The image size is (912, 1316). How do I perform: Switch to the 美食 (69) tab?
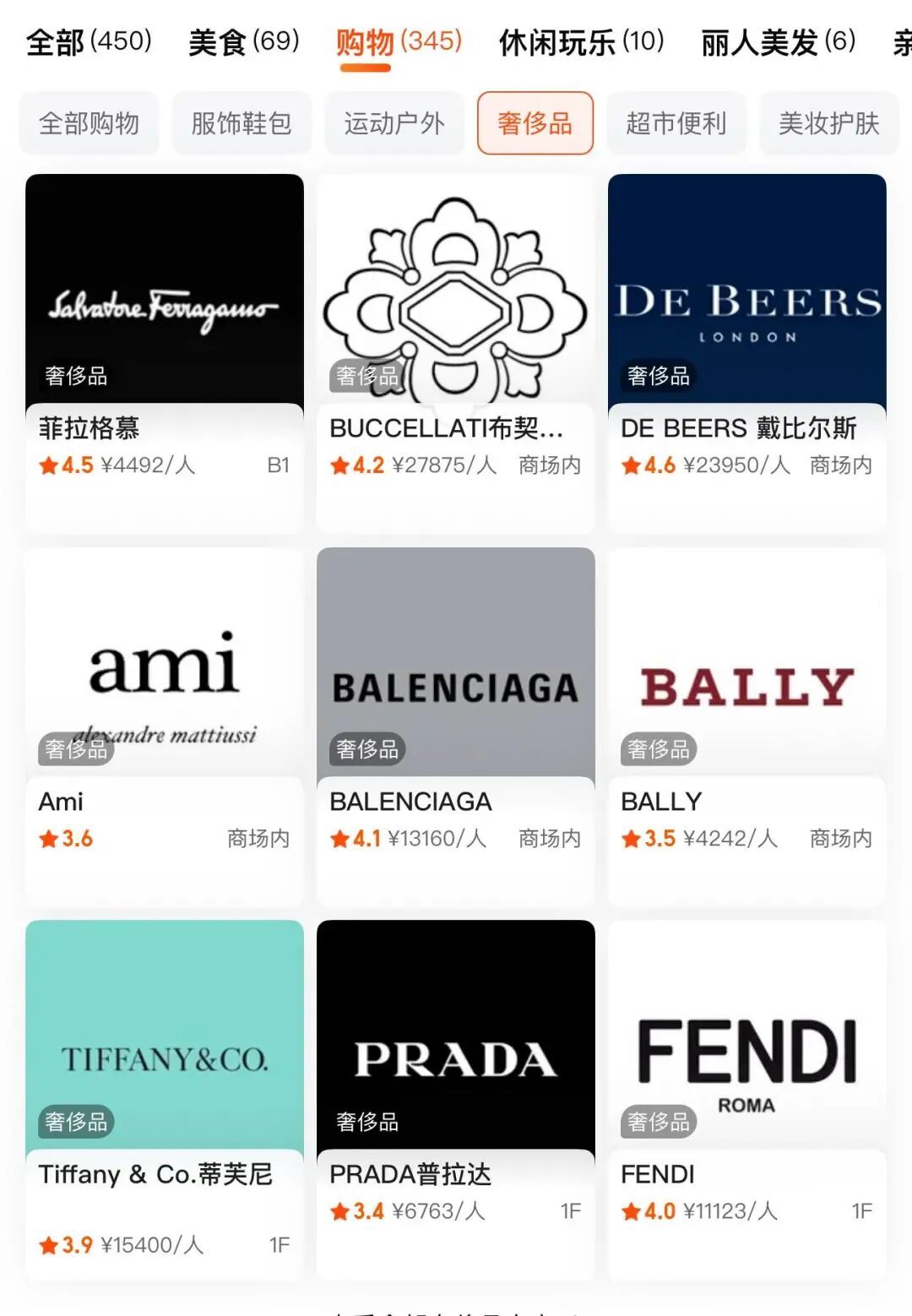point(243,41)
